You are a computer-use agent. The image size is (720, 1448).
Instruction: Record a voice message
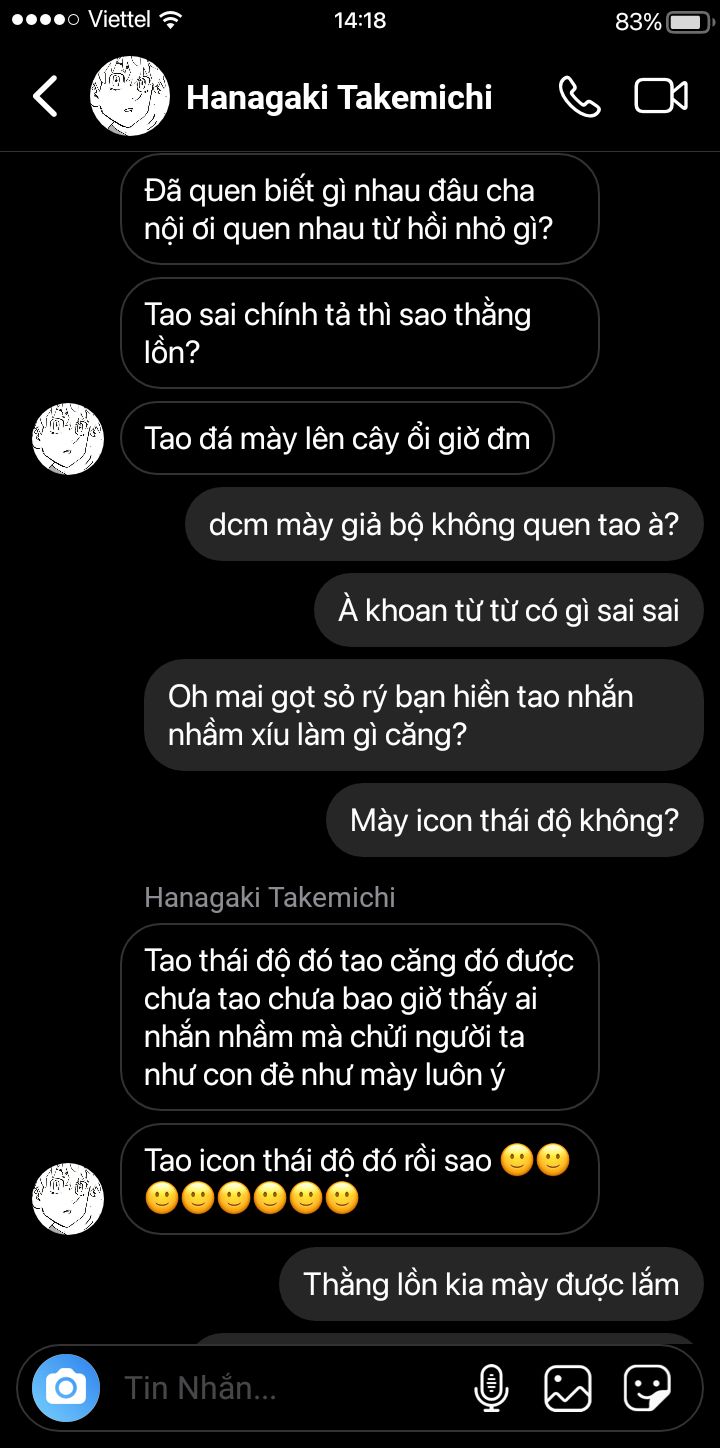491,1388
